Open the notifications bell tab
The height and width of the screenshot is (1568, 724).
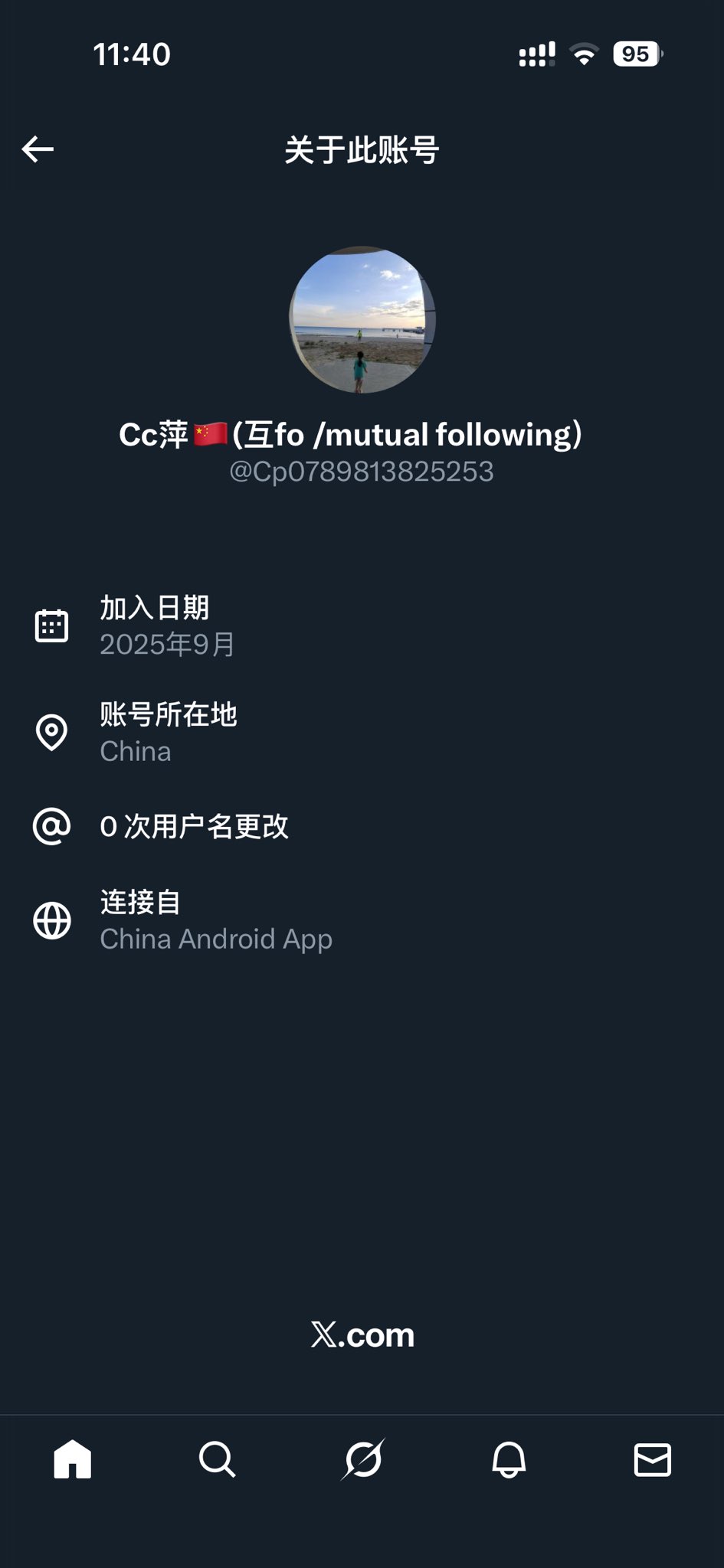click(x=508, y=1459)
